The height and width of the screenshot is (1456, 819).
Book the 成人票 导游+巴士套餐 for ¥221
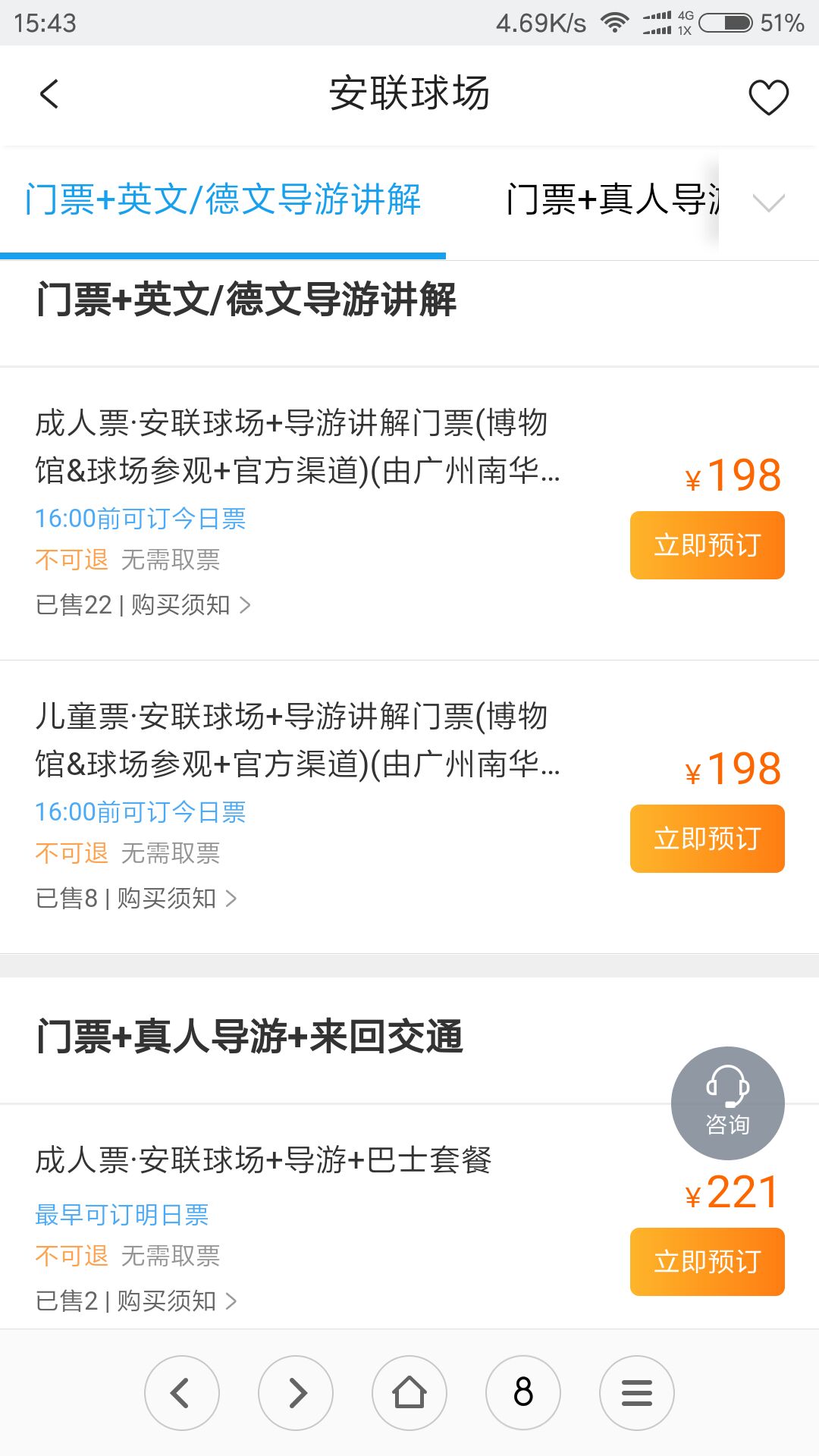click(x=707, y=1262)
